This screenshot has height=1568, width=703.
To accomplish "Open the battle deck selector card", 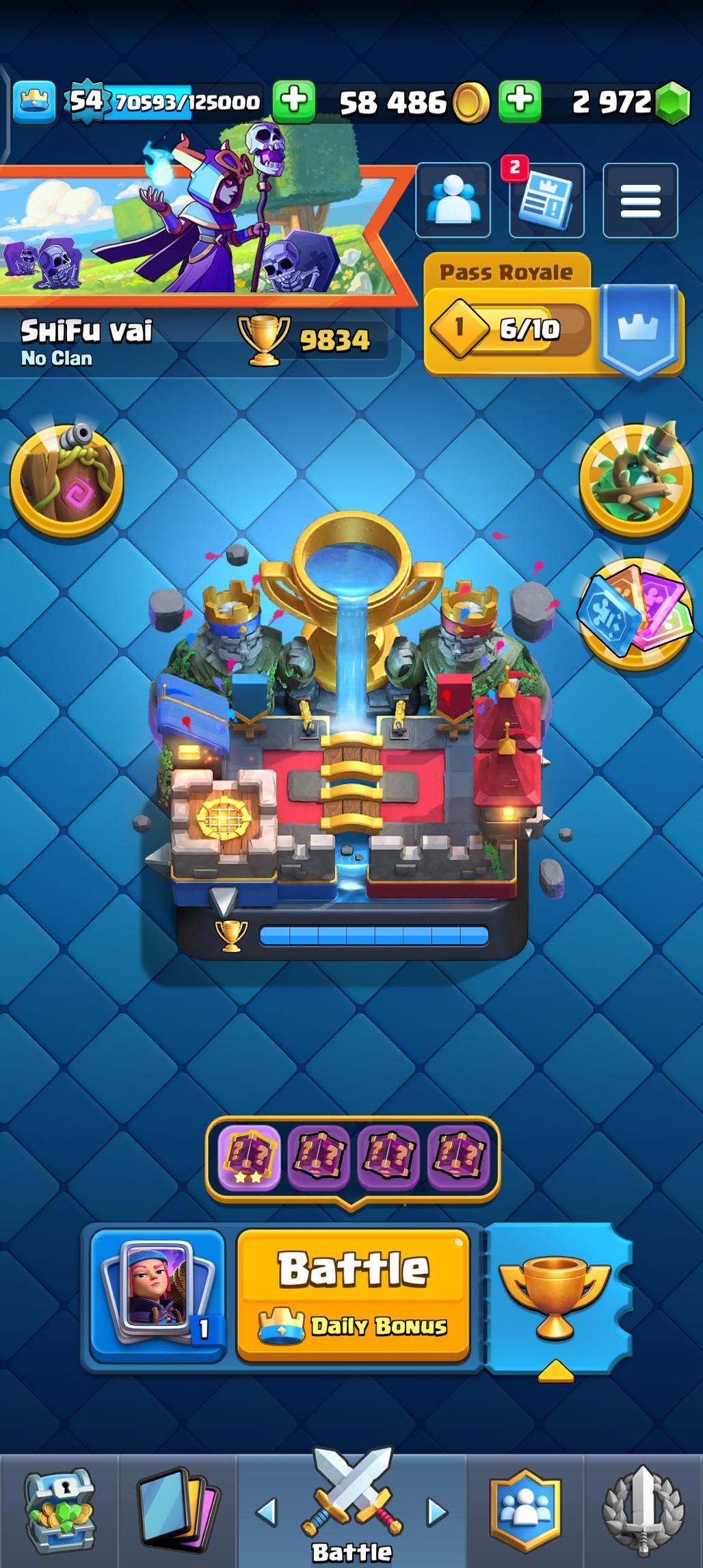I will click(x=158, y=1294).
